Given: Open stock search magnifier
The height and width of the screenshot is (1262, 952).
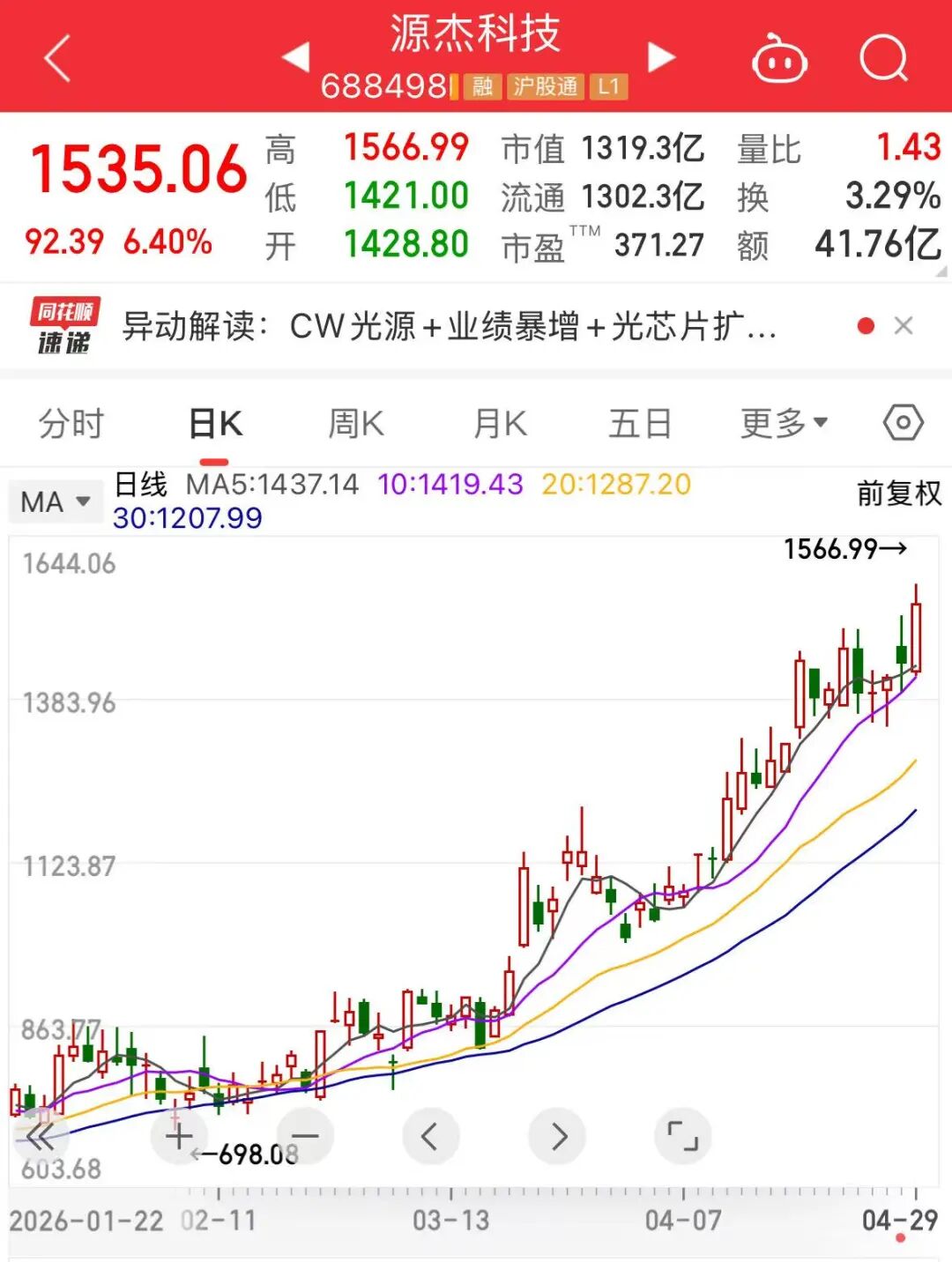Looking at the screenshot, I should click(x=883, y=60).
